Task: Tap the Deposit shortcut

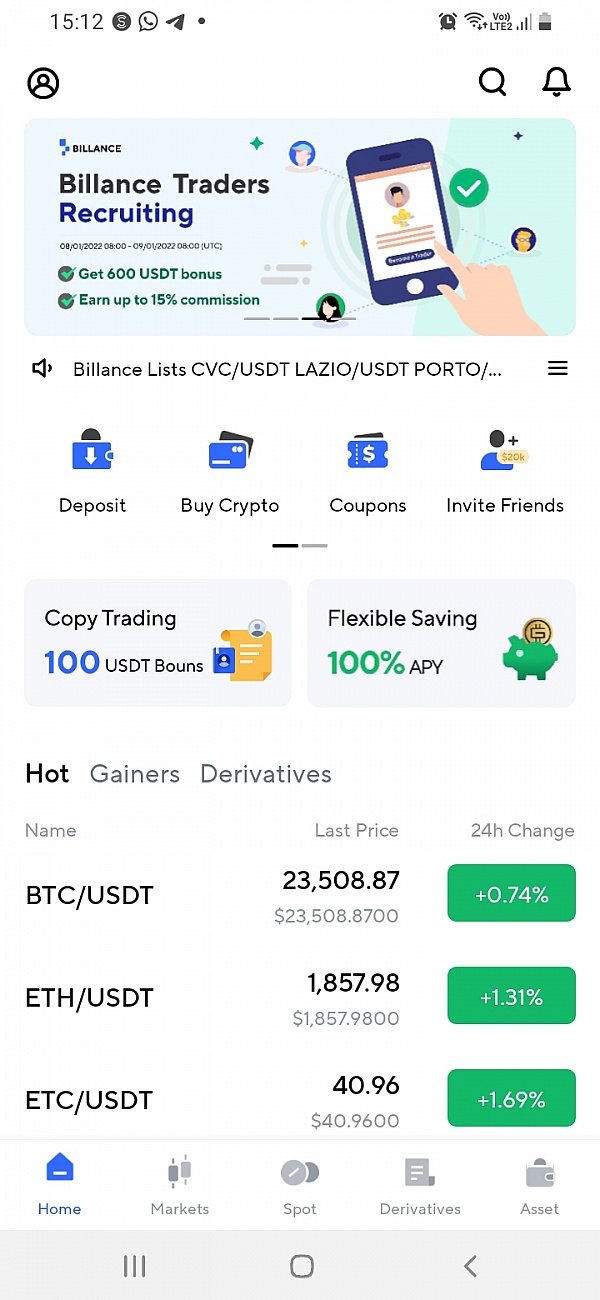Action: (92, 472)
